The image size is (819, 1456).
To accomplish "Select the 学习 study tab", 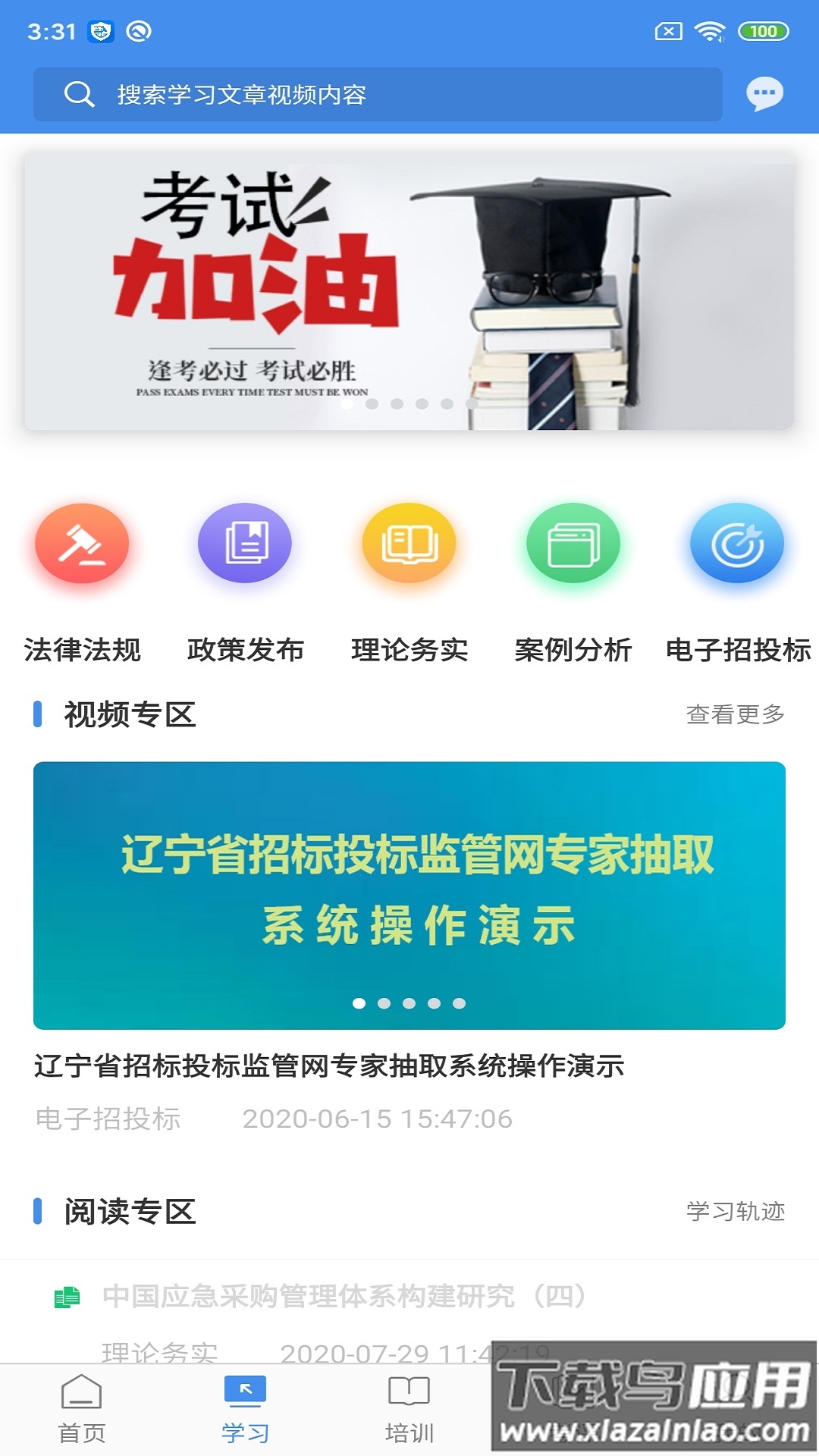I will [245, 1412].
